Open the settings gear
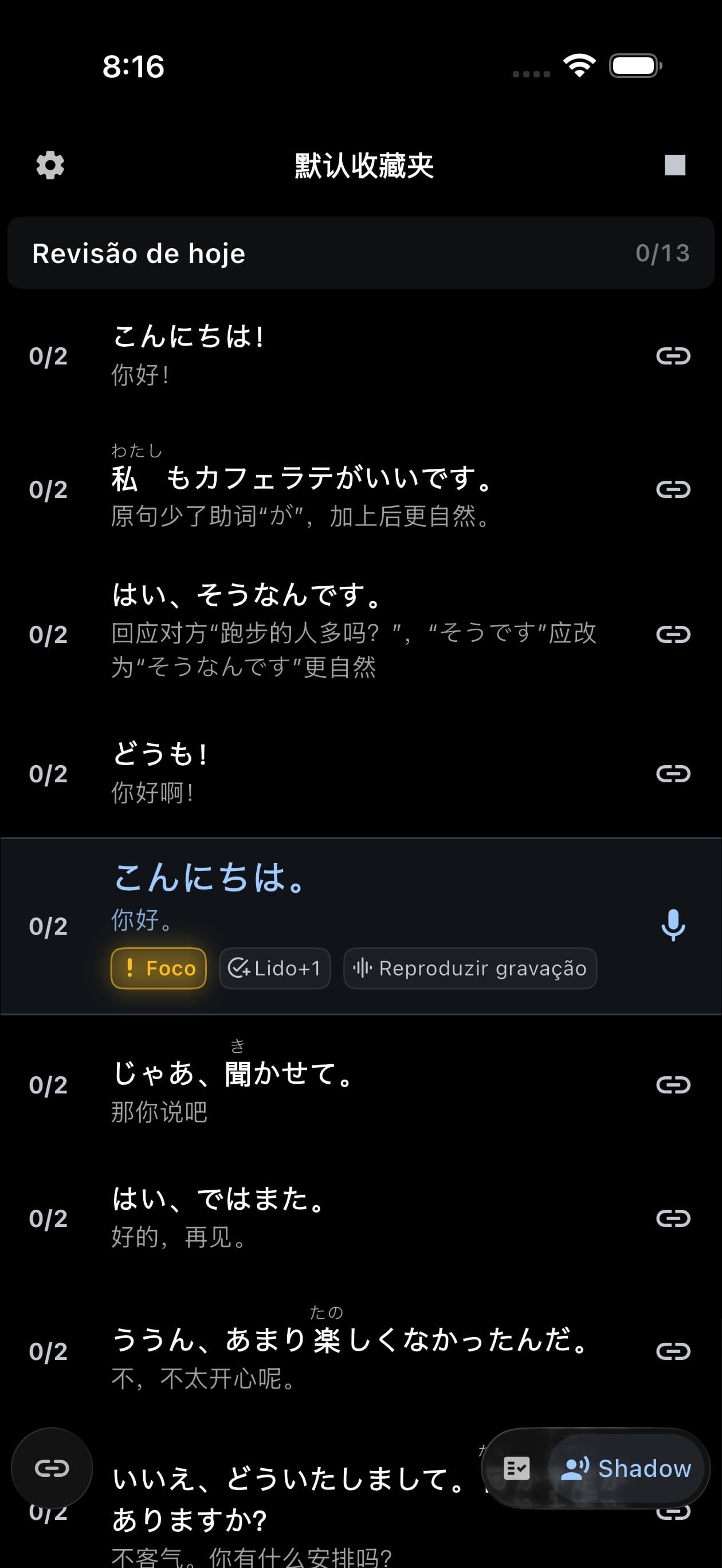Screen dimensions: 722x1568 click(50, 165)
